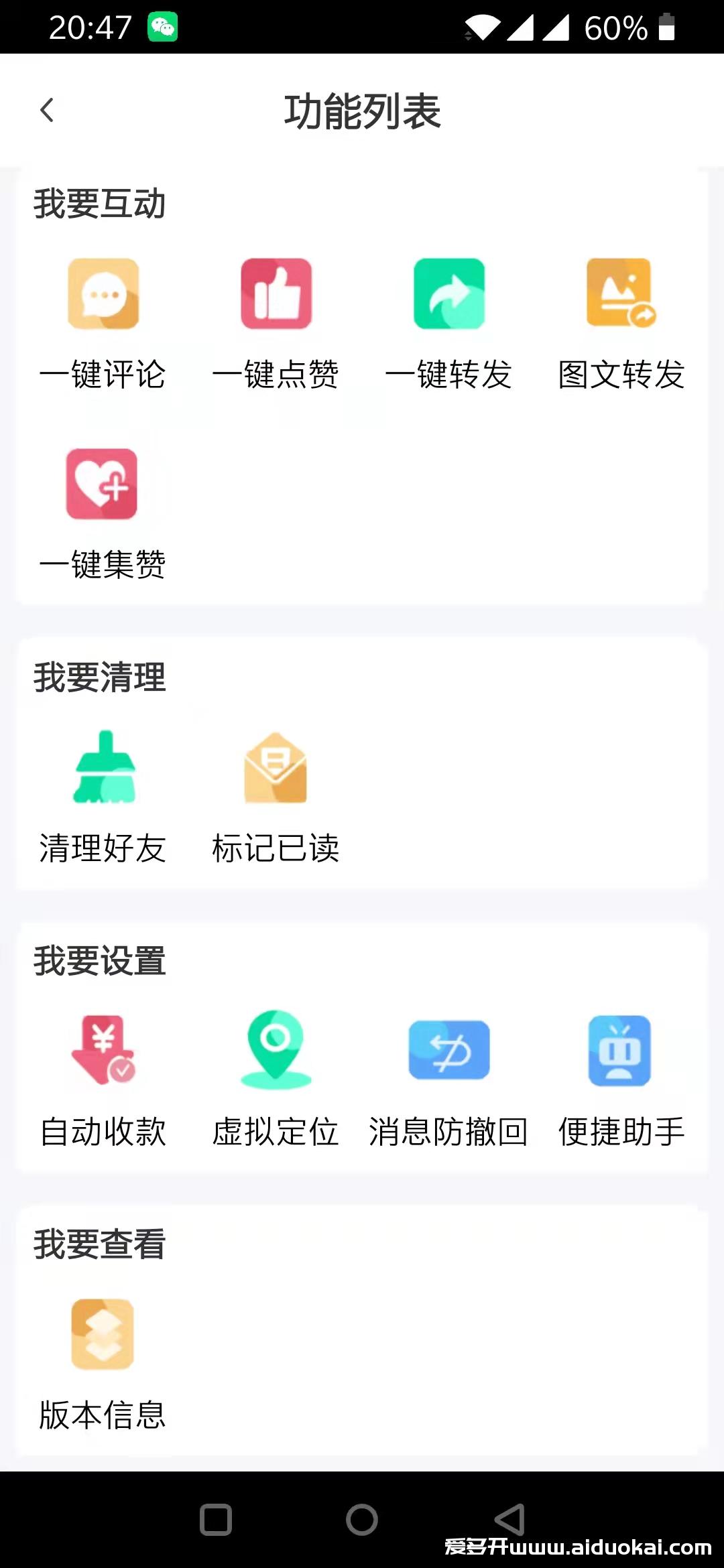Screen dimensions: 724x1568
Task: Open the recent apps button
Action: coord(216,1519)
